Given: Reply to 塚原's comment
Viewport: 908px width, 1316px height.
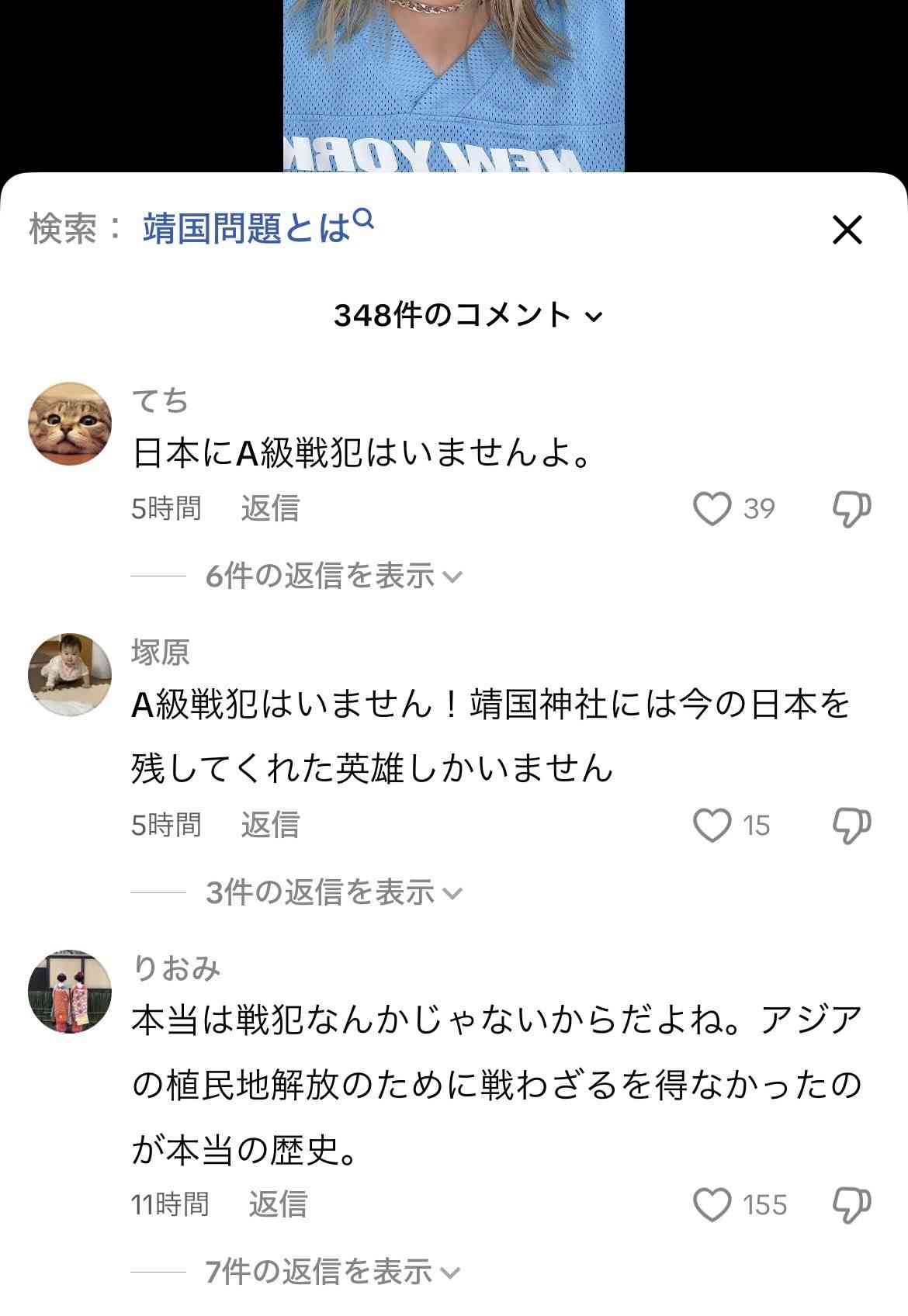Looking at the screenshot, I should click(269, 825).
